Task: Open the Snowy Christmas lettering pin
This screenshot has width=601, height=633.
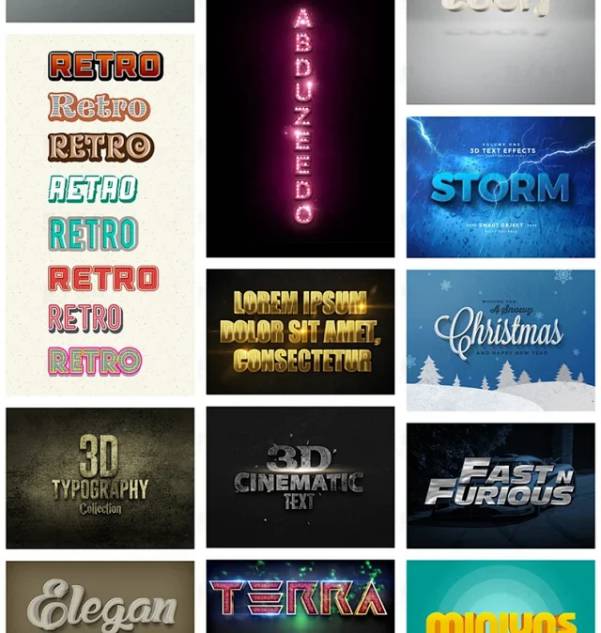Action: (500, 340)
